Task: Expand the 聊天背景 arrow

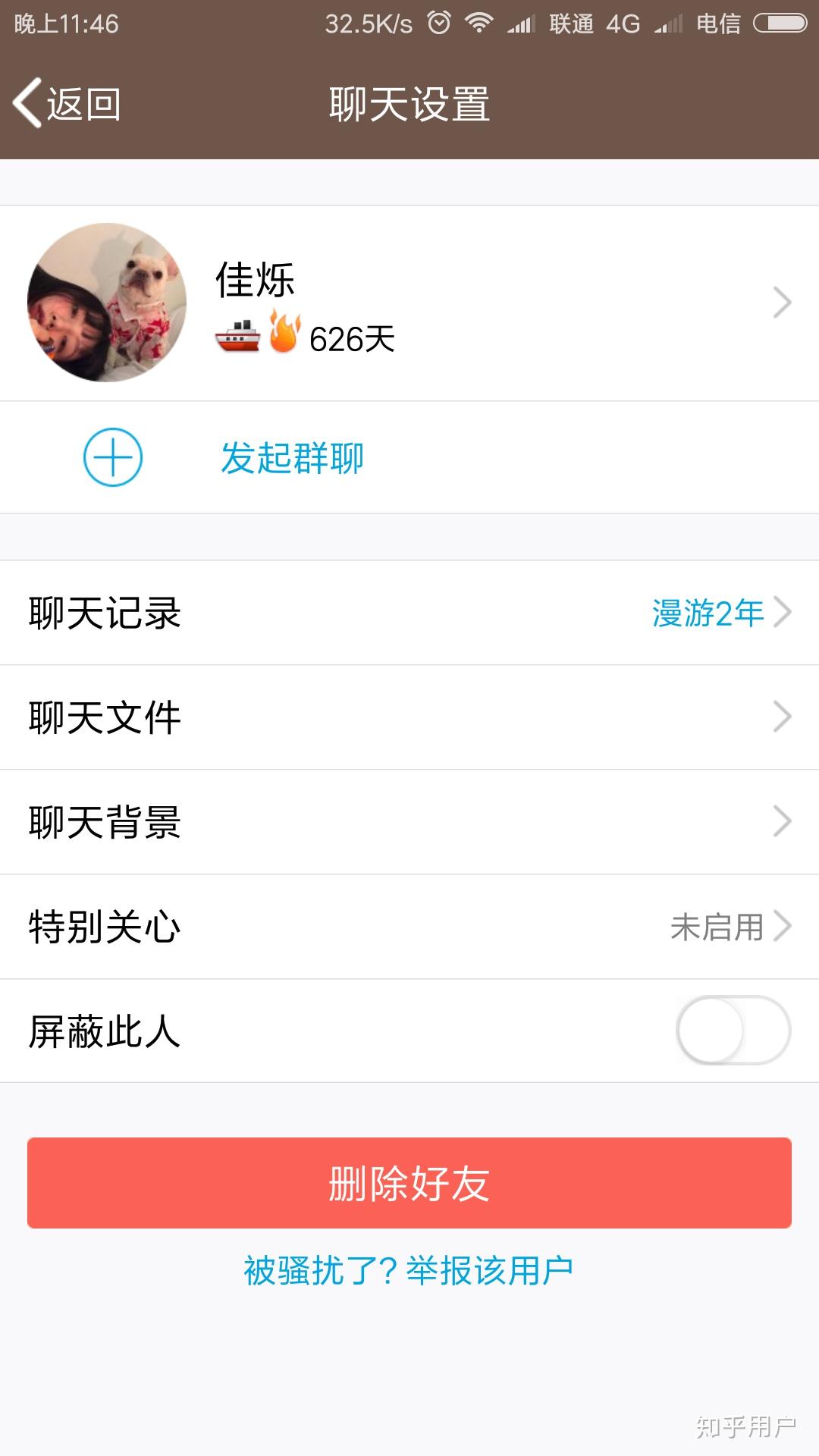Action: 783,823
